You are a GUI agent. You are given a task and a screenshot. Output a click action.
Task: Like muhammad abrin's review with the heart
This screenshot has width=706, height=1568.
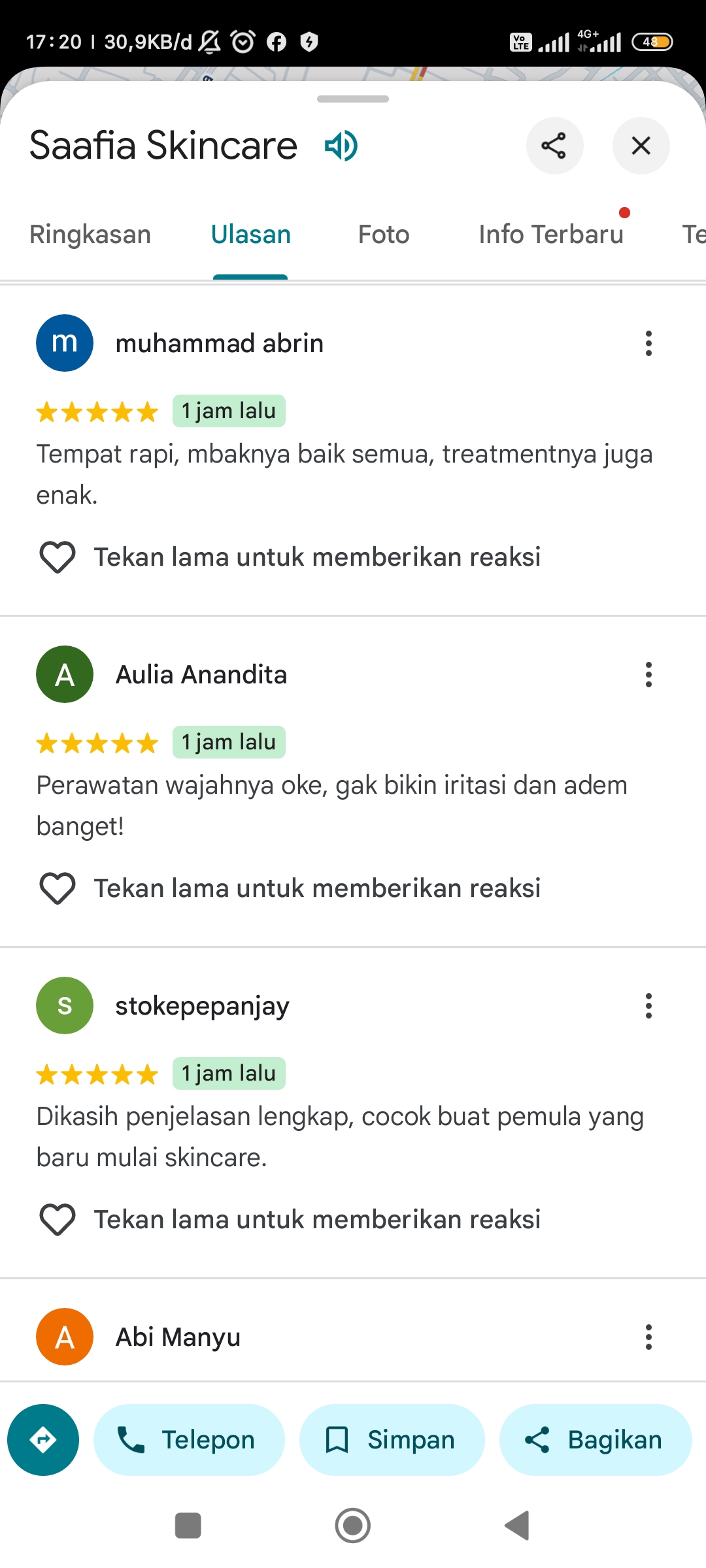(x=58, y=557)
